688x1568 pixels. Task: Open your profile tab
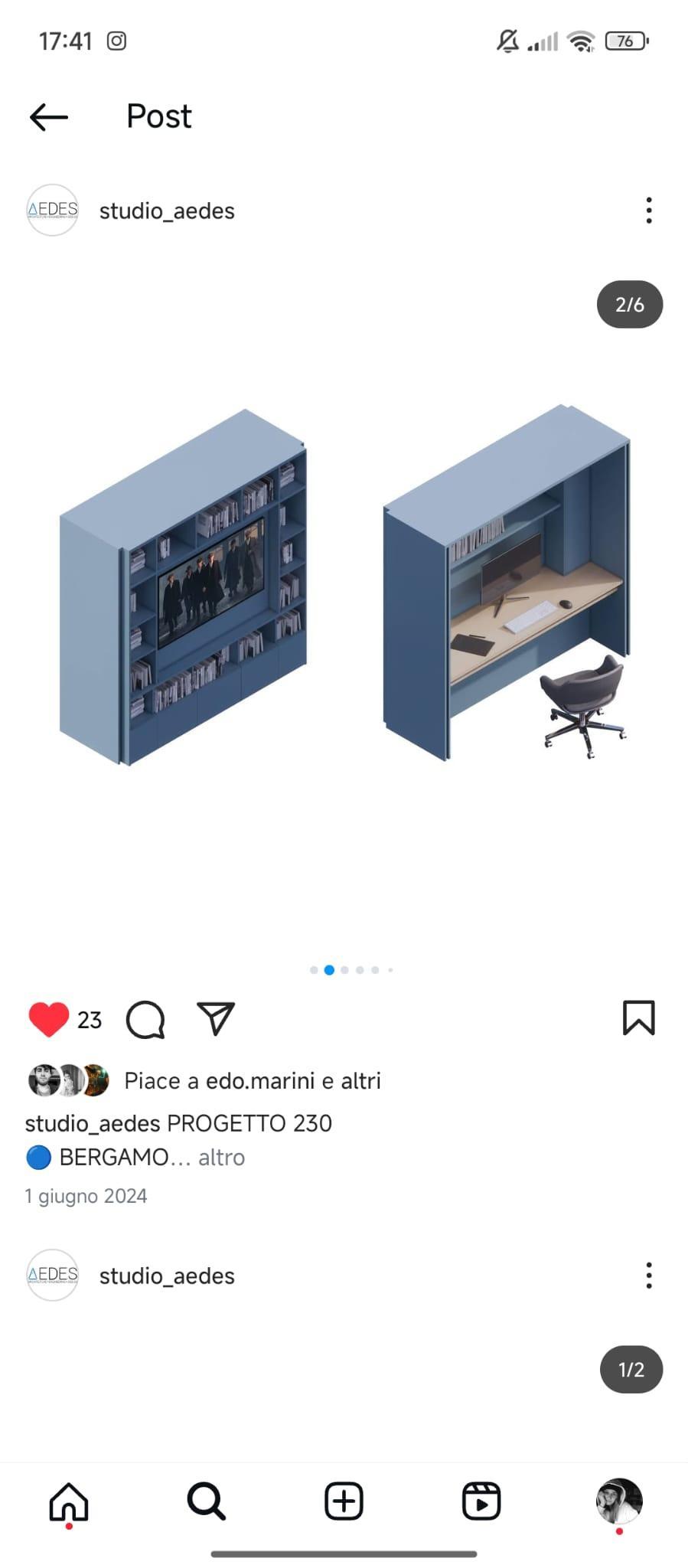click(619, 1501)
